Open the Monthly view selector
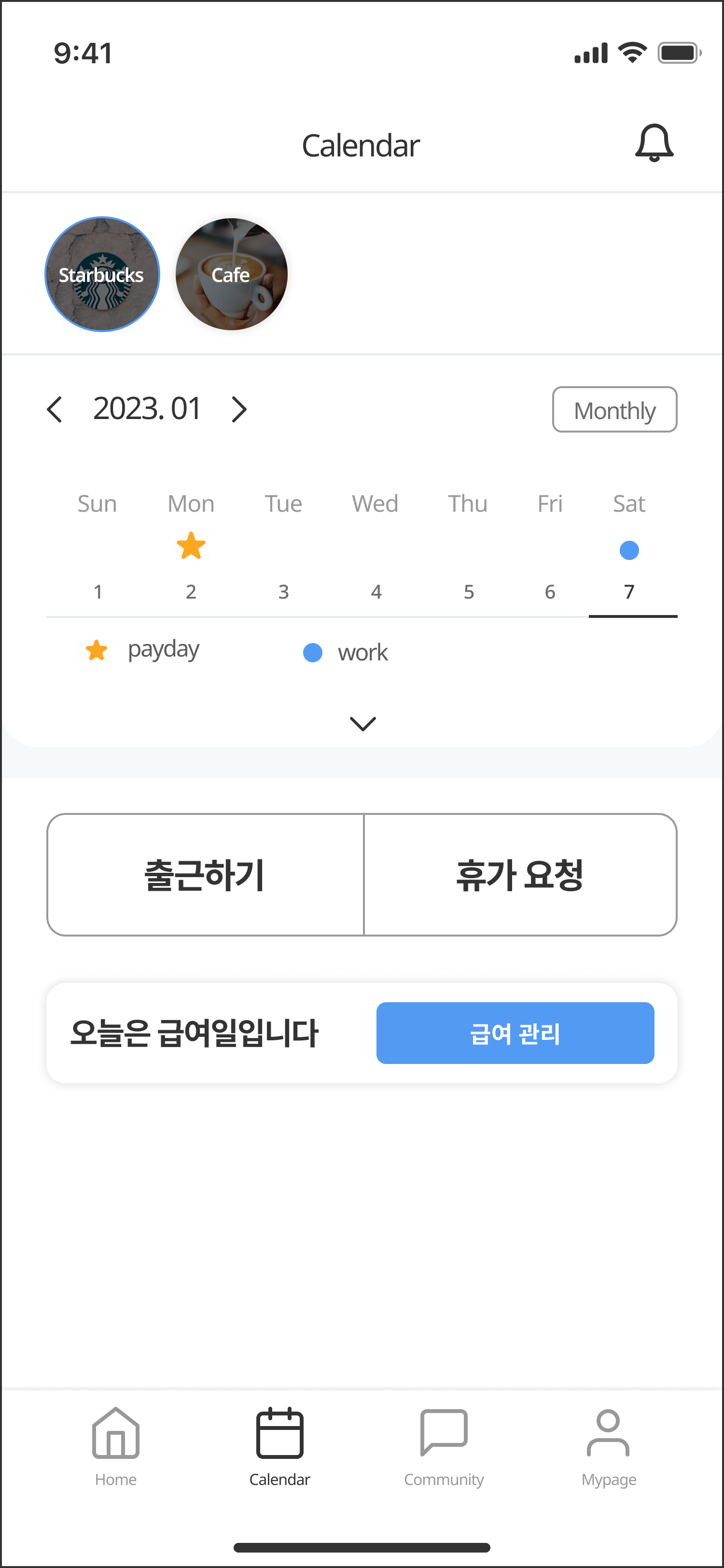This screenshot has width=724, height=1568. (614, 409)
